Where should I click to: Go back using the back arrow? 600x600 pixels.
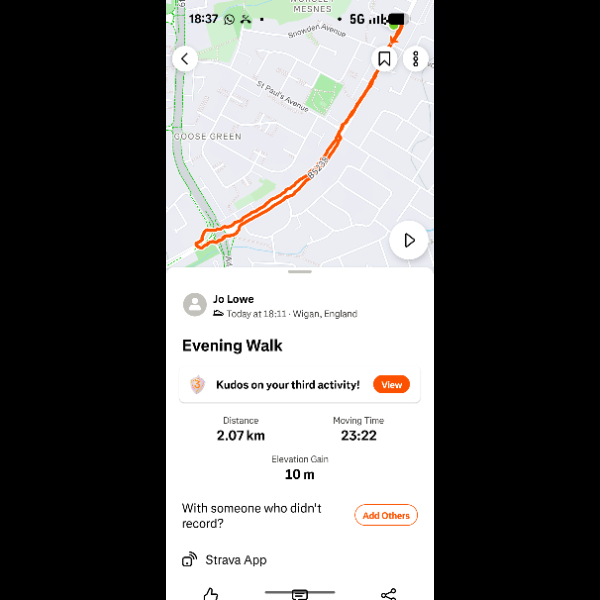[185, 59]
